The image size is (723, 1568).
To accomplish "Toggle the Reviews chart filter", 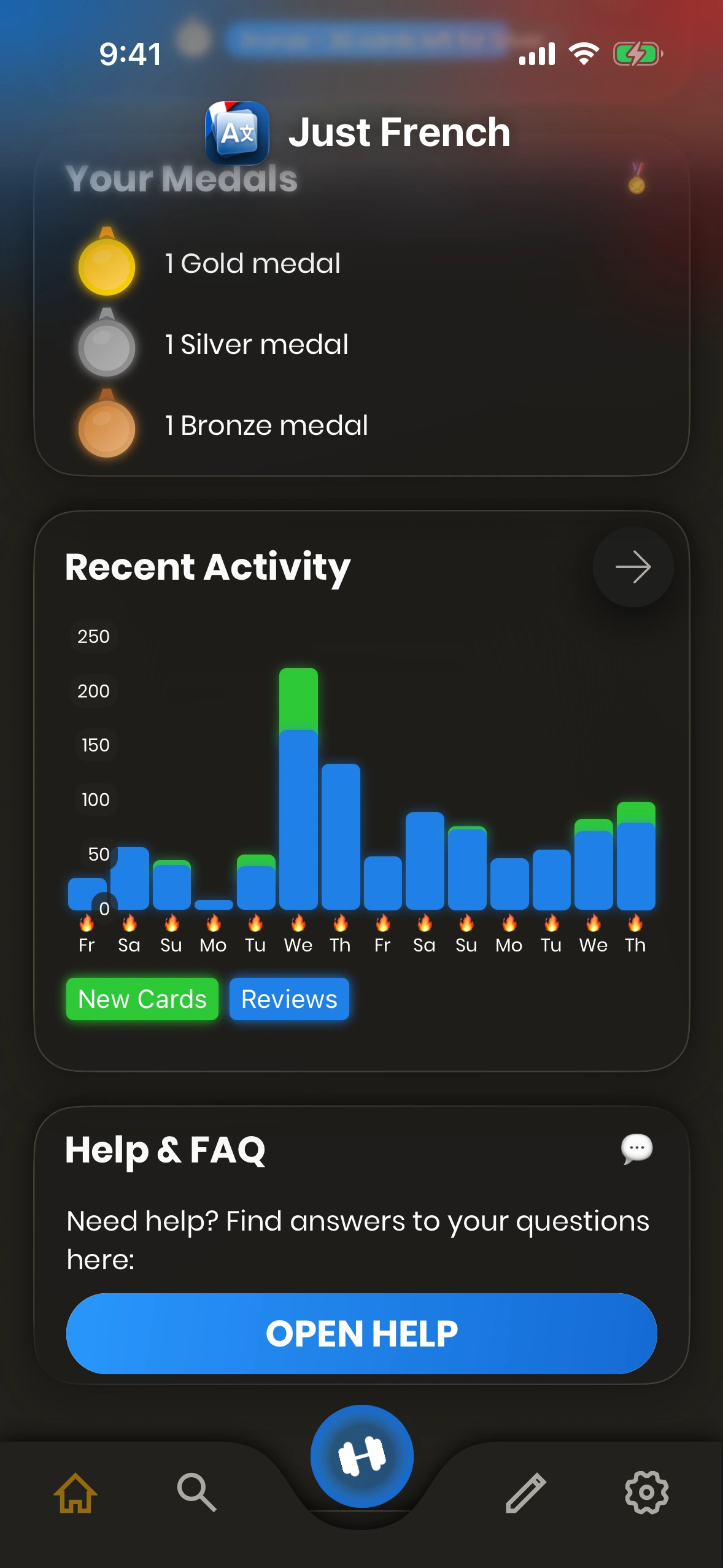I will point(289,999).
